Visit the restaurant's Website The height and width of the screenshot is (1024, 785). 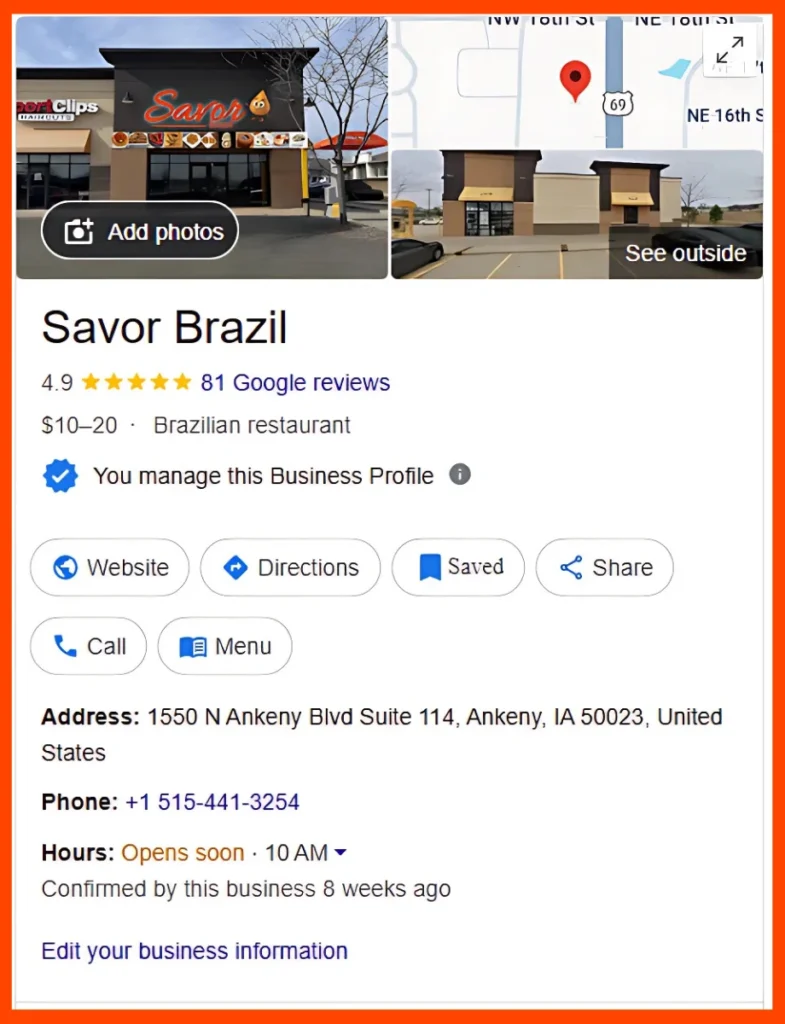click(x=110, y=568)
